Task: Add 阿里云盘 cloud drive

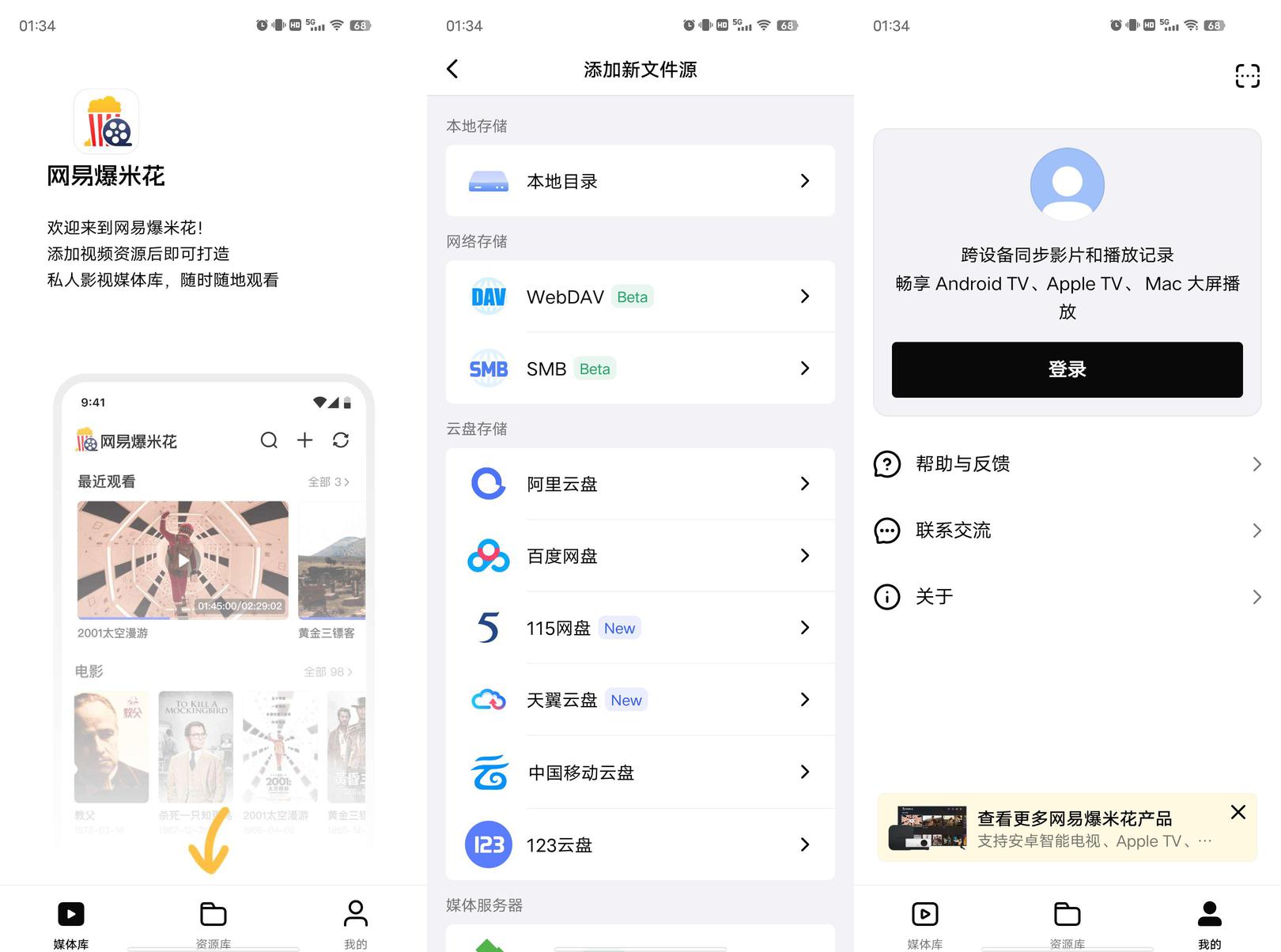Action: point(640,484)
